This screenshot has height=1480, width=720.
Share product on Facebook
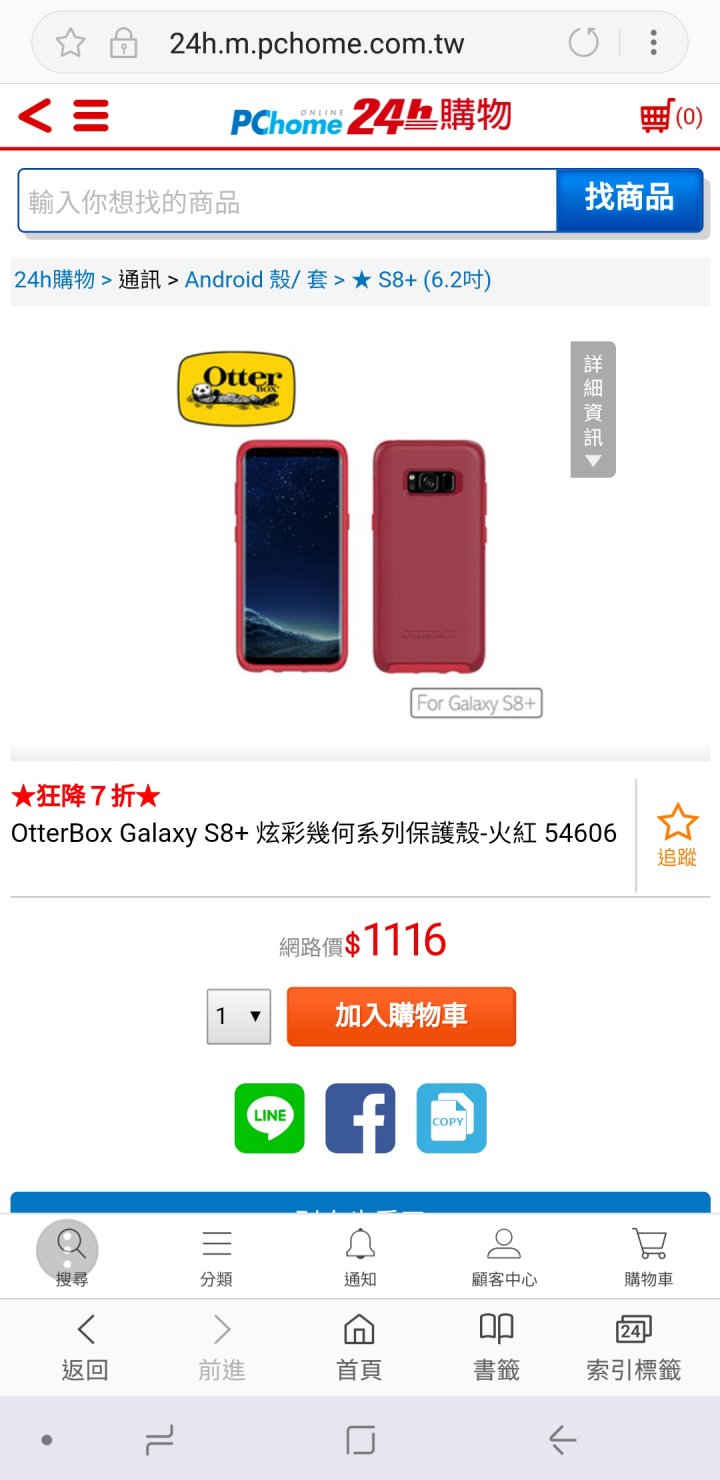(360, 1118)
